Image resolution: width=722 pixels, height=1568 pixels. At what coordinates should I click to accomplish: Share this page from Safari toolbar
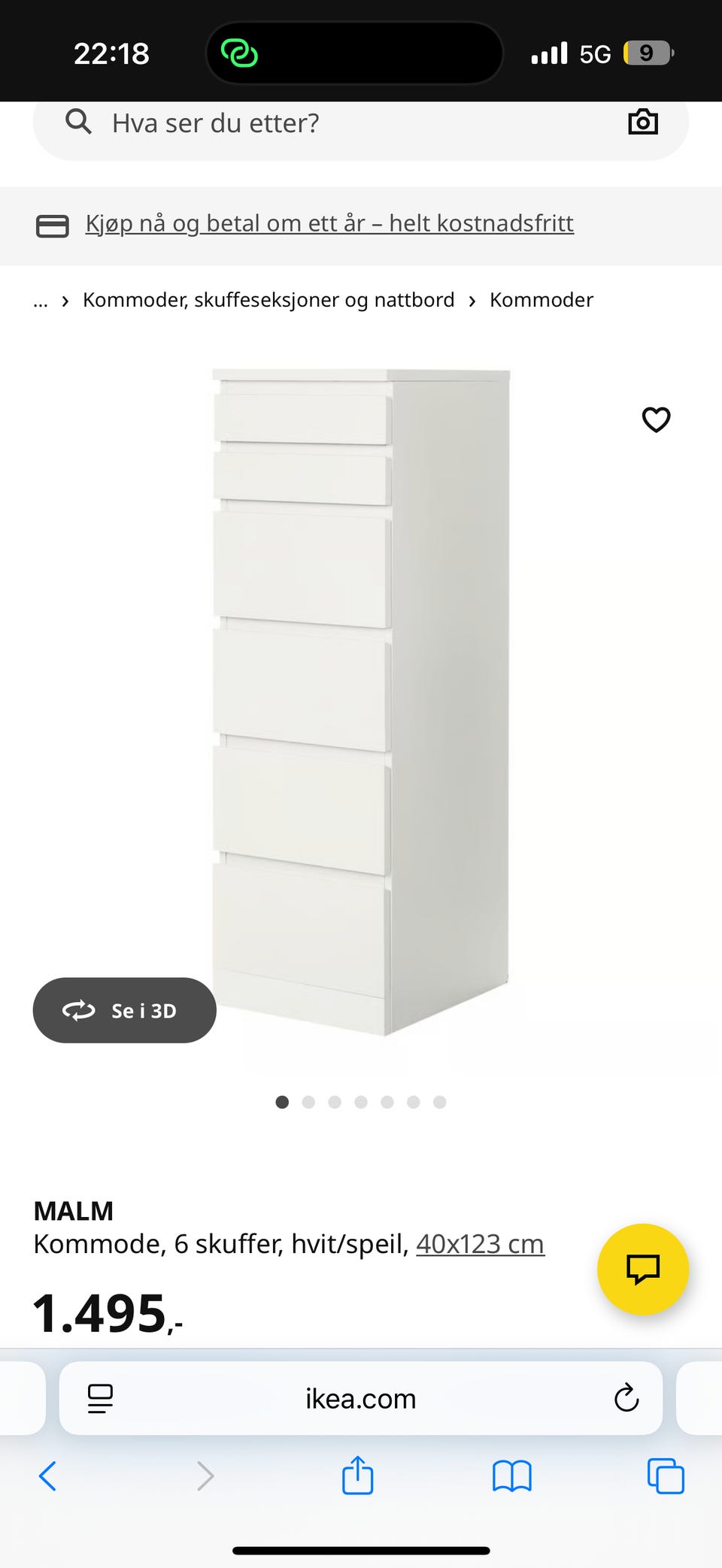point(358,1476)
